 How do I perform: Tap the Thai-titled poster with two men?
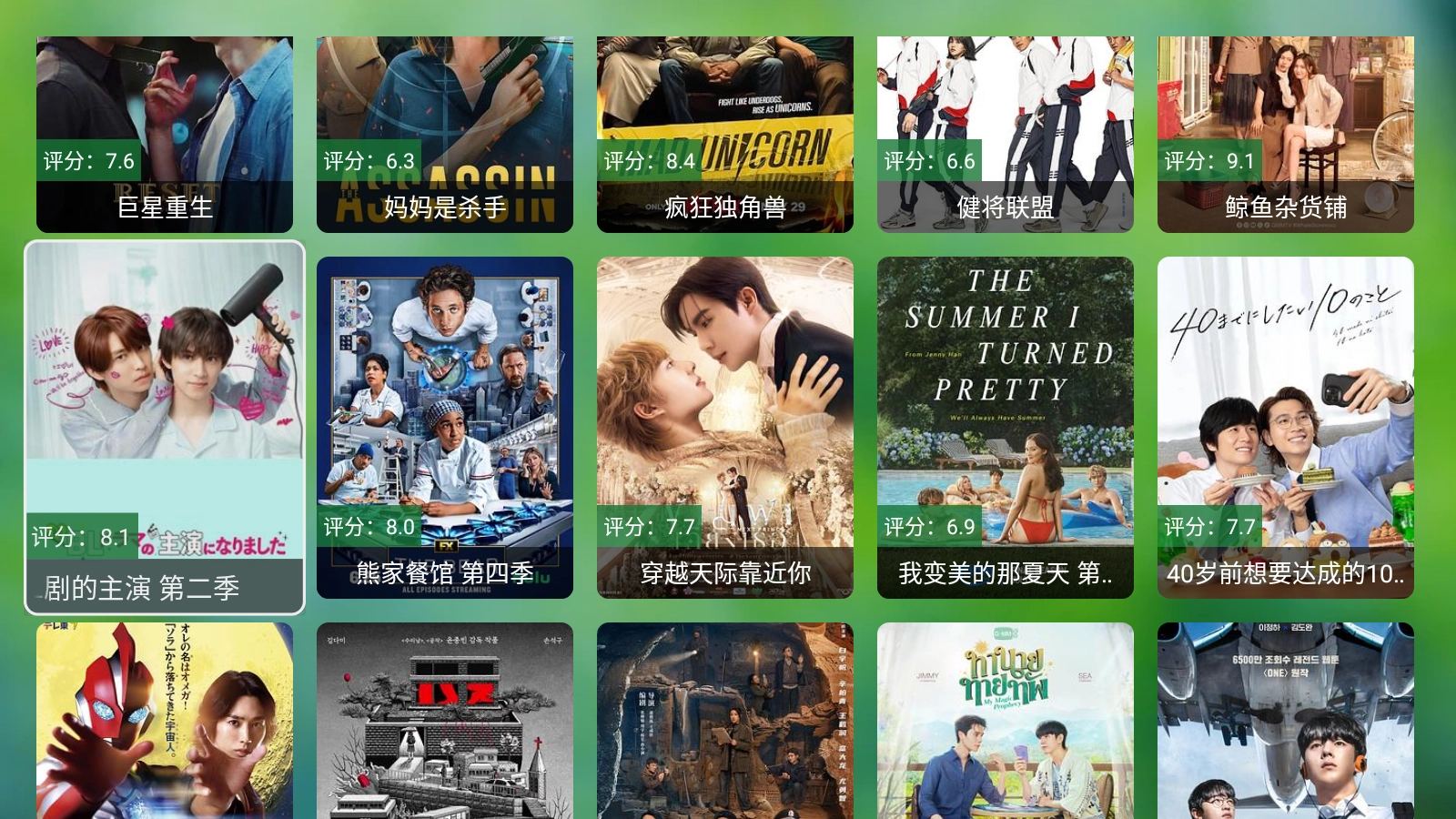coord(1006,721)
